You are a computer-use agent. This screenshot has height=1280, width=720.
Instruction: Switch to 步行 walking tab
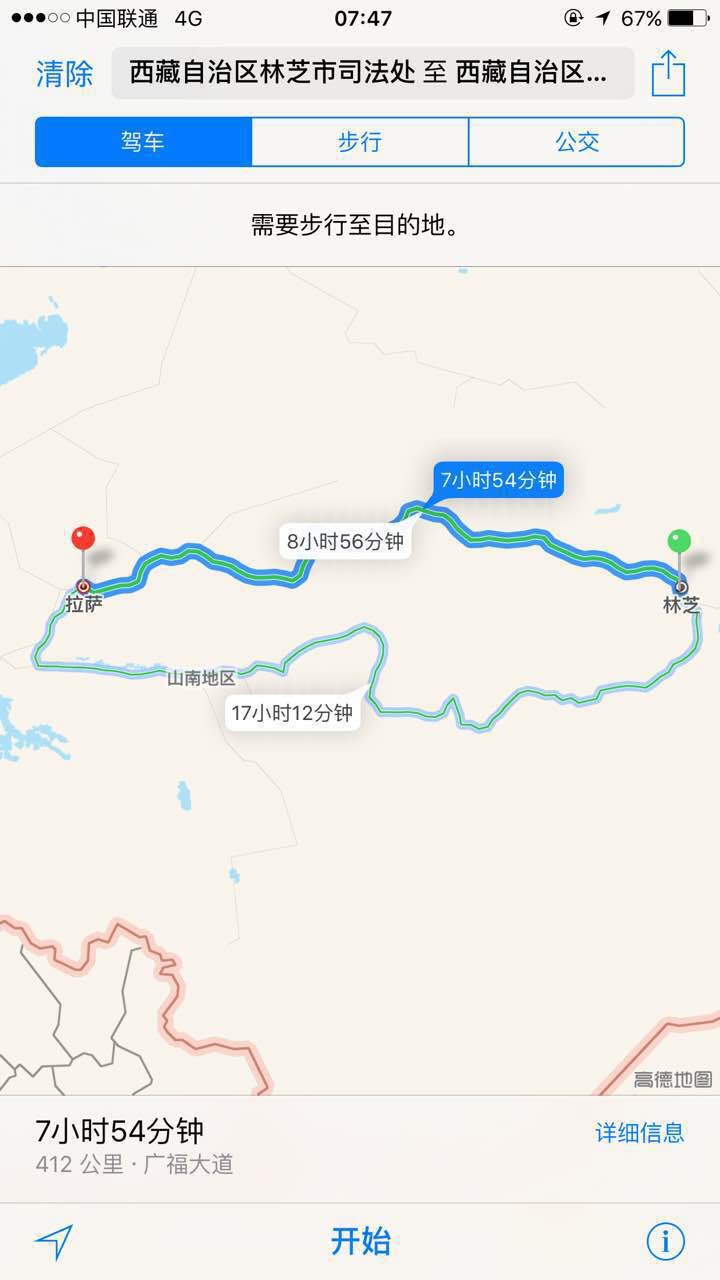tap(360, 142)
